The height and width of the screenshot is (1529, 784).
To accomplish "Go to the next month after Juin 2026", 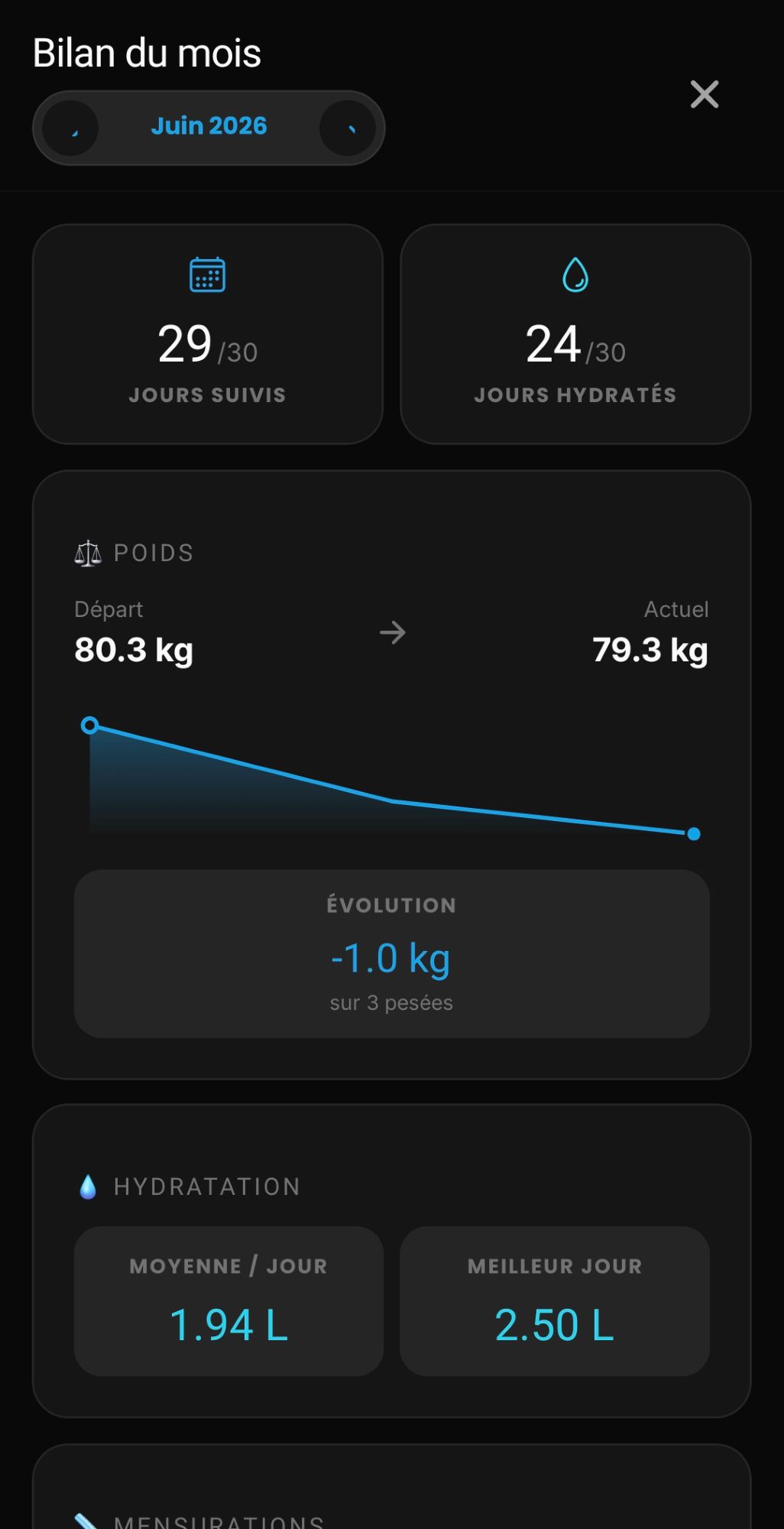I will point(348,128).
